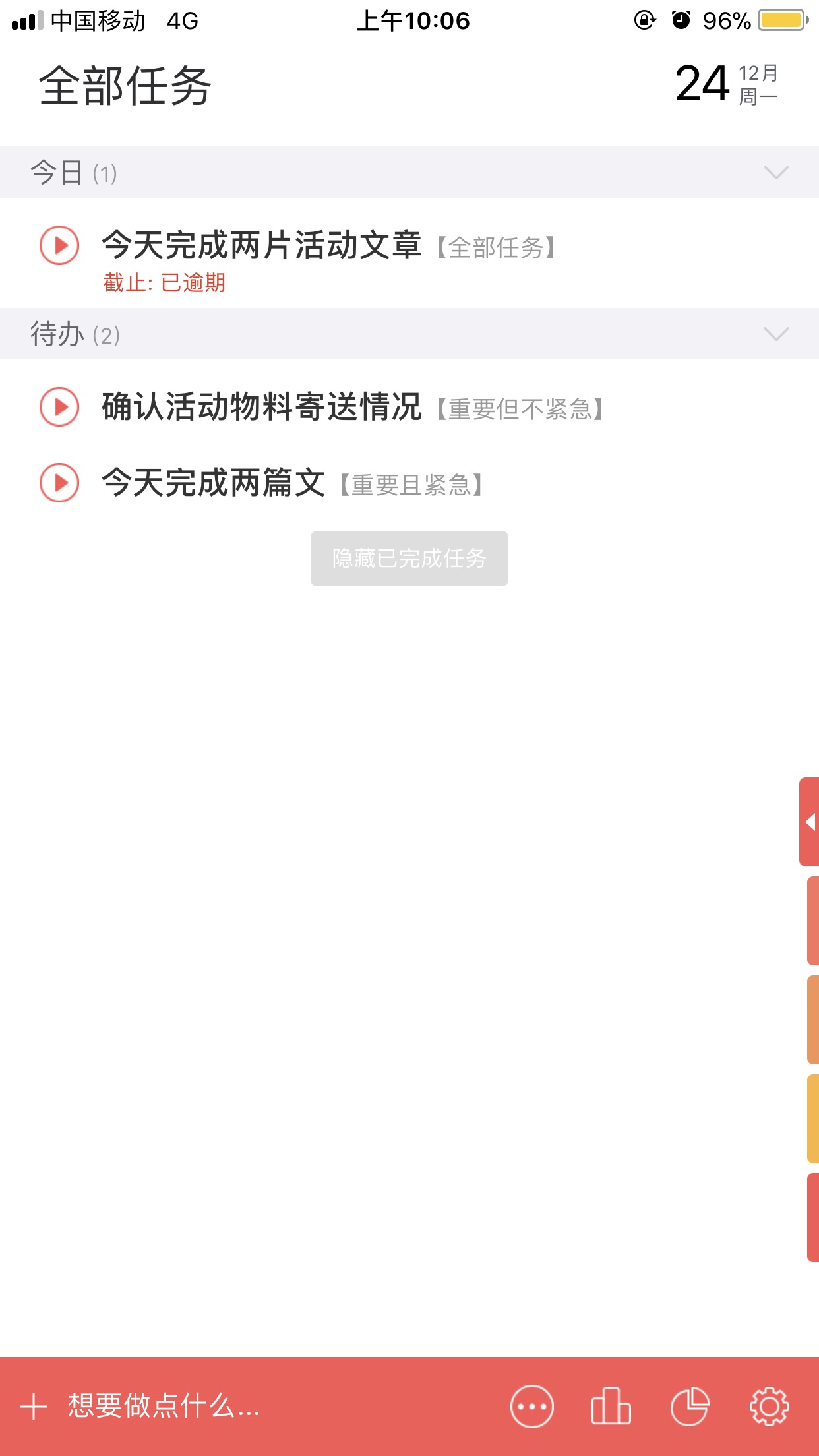Image resolution: width=819 pixels, height=1456 pixels.
Task: Open settings gear icon
Action: 770,1407
